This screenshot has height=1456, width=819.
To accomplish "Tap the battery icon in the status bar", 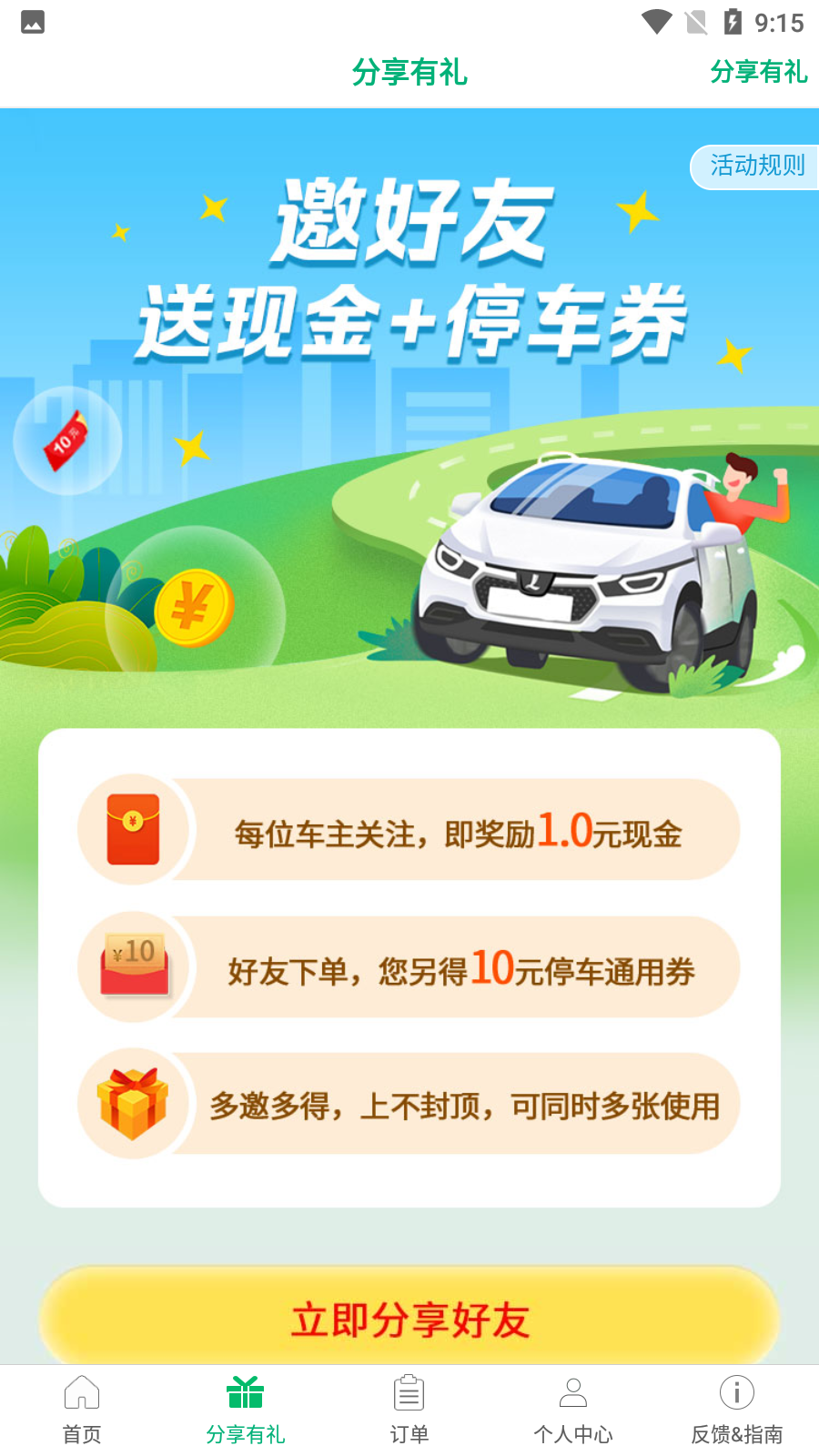I will click(x=733, y=22).
